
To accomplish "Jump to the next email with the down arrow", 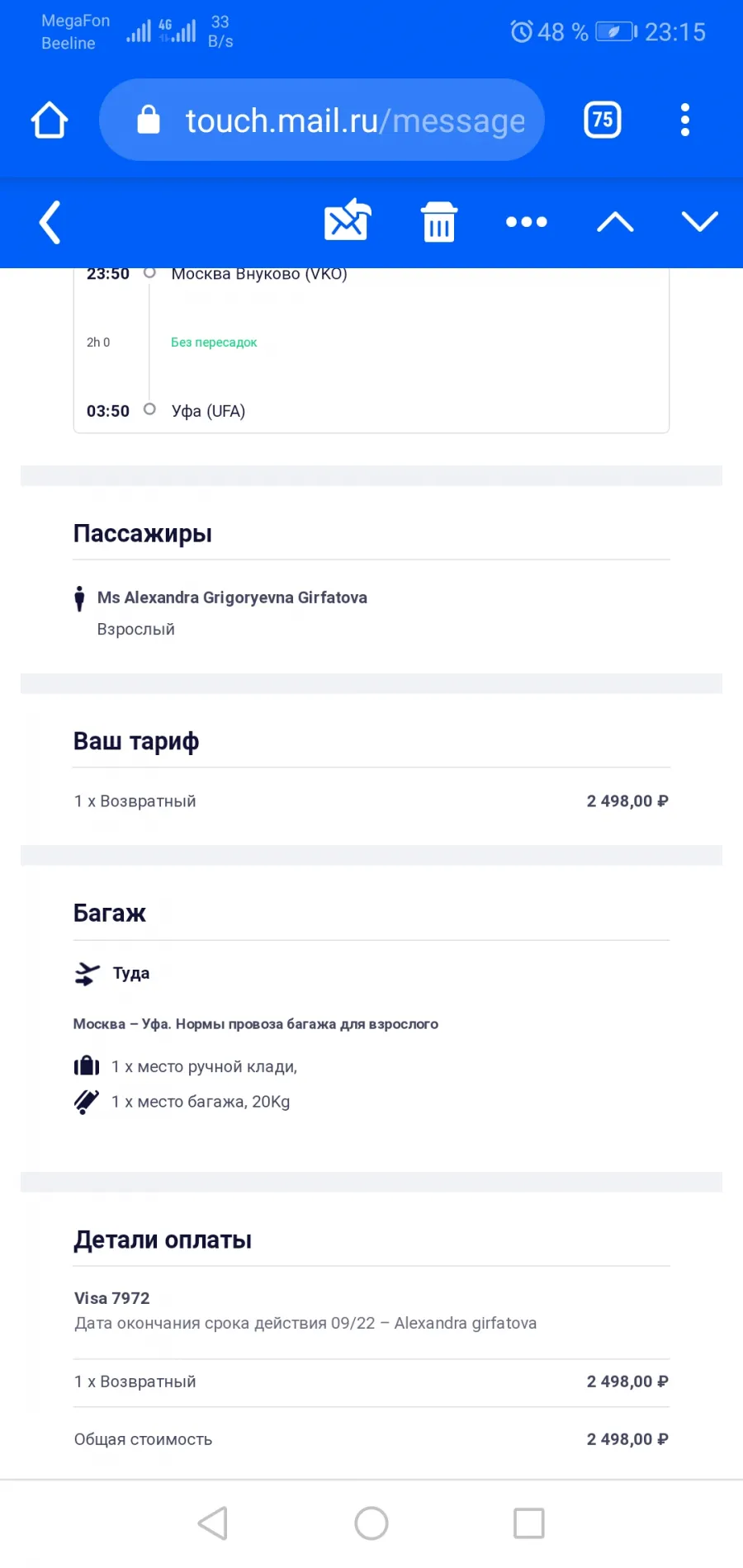I will pos(700,221).
